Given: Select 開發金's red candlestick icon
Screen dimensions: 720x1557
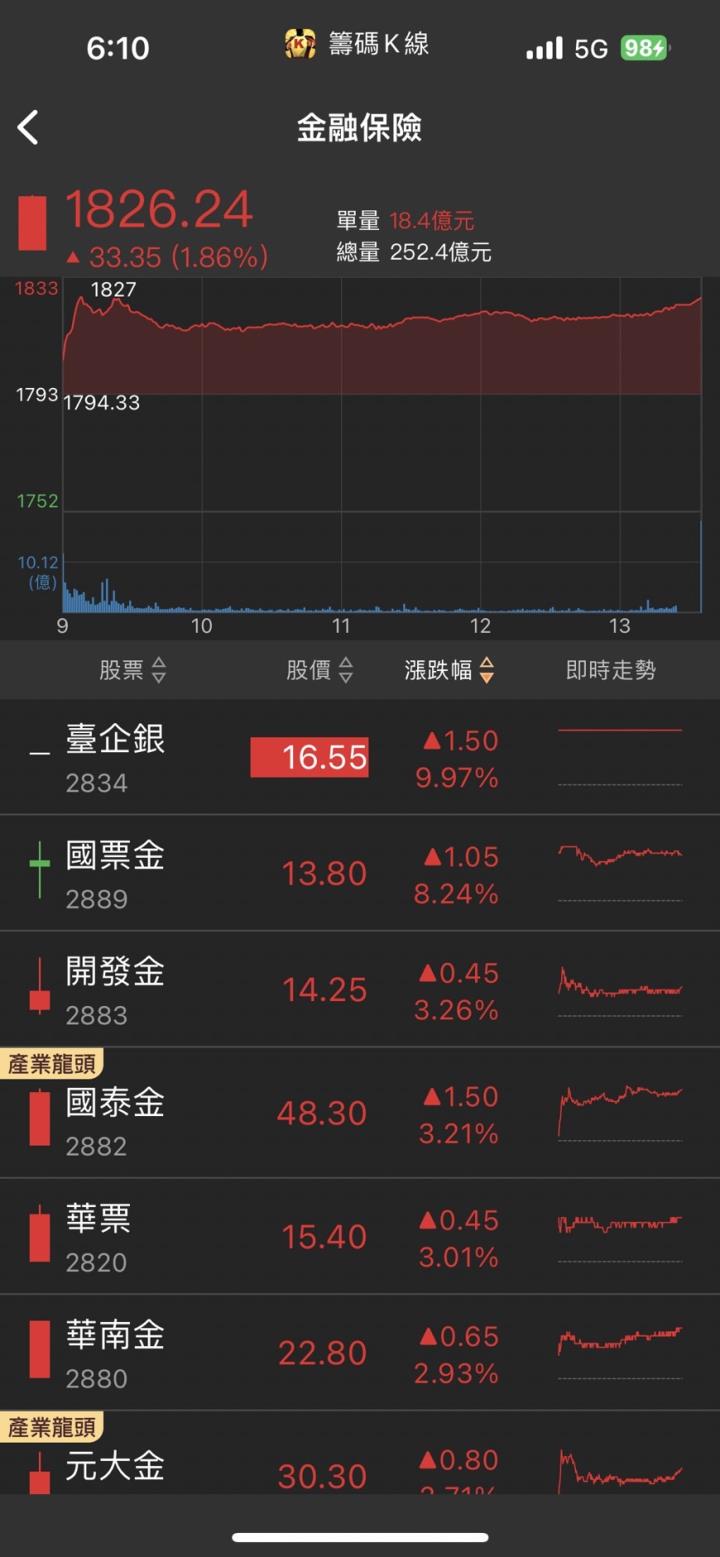Looking at the screenshot, I should (38, 987).
